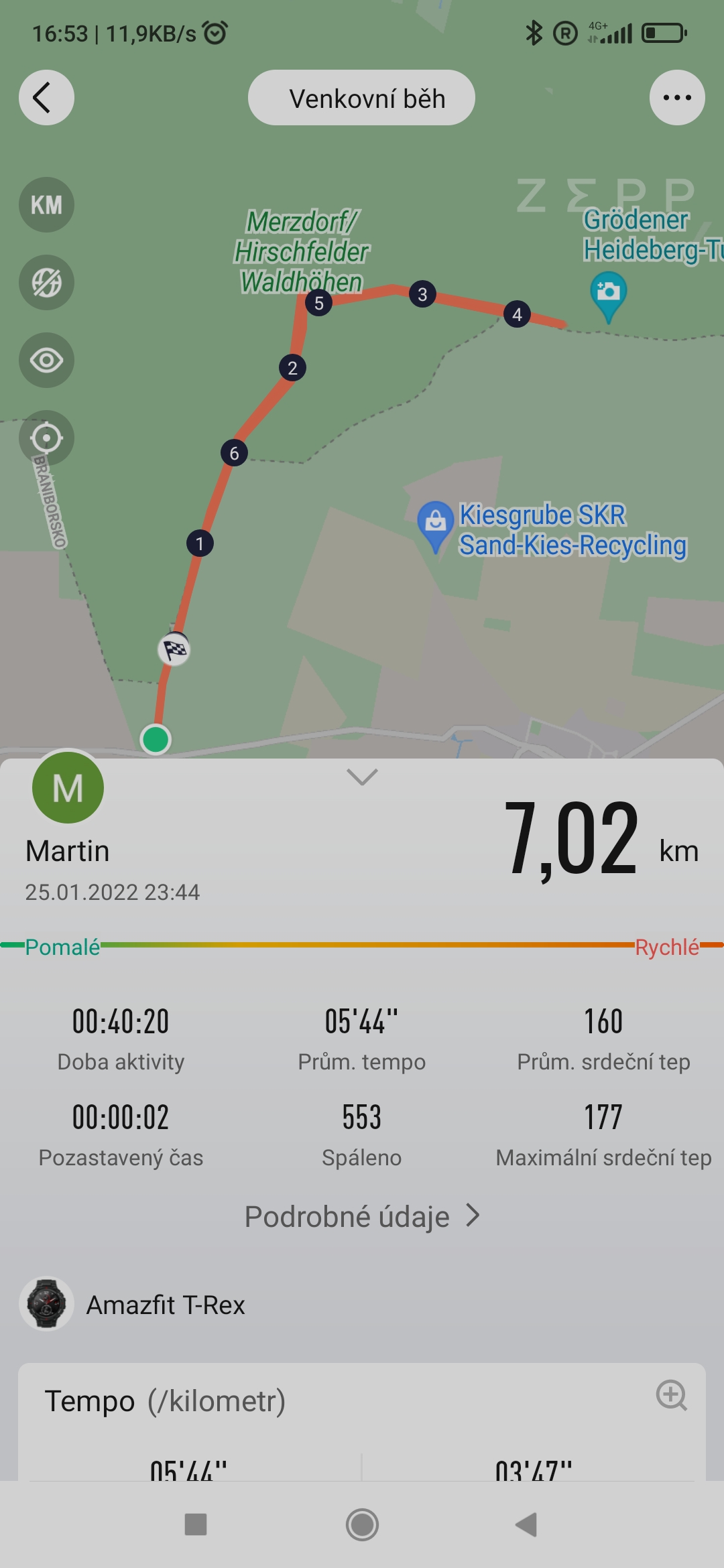Recenter map with the location target icon
The width and height of the screenshot is (724, 1568).
click(x=46, y=438)
